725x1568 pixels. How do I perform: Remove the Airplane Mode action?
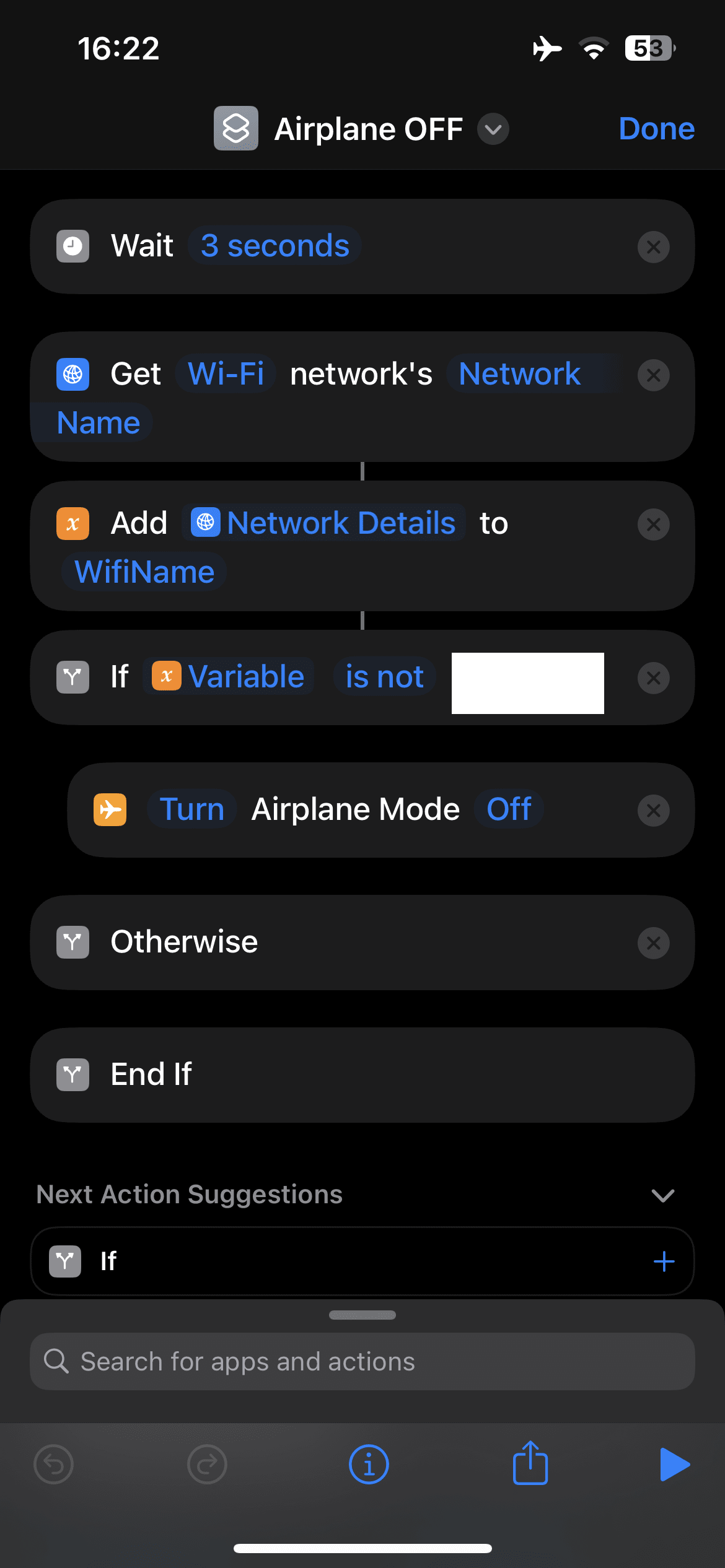click(653, 811)
